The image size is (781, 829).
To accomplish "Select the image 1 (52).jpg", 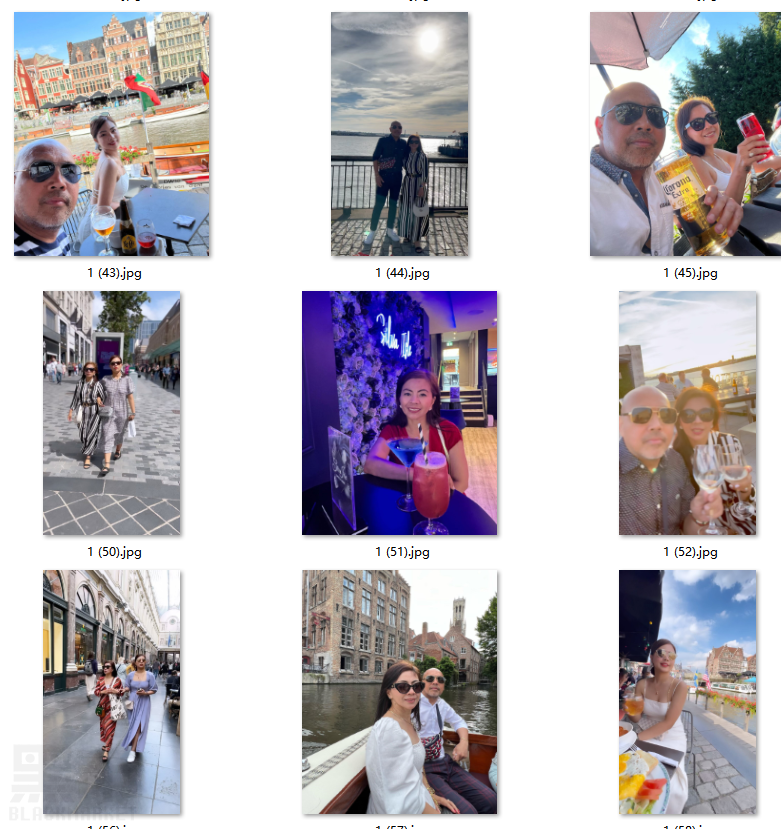I will coord(687,413).
